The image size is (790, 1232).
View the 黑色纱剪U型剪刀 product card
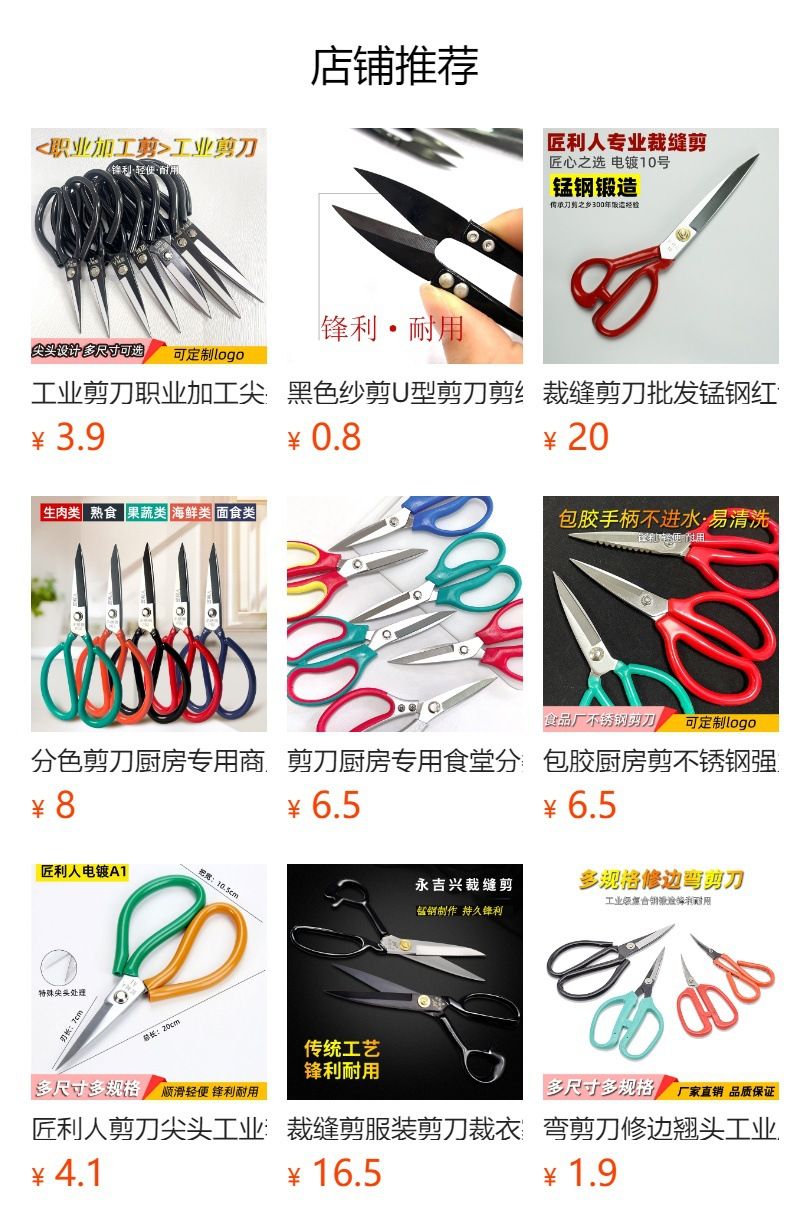coord(405,246)
